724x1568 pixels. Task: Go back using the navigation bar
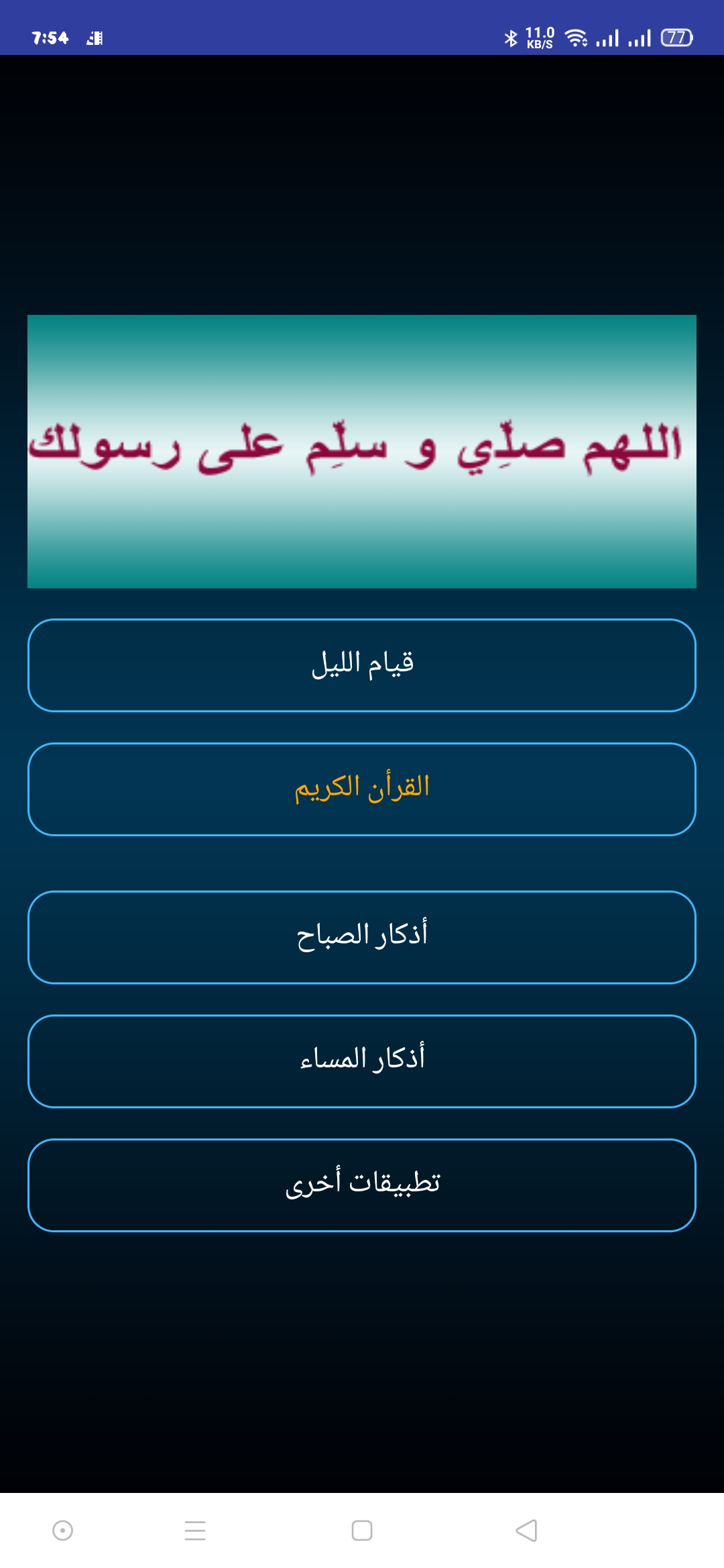coord(527,1530)
